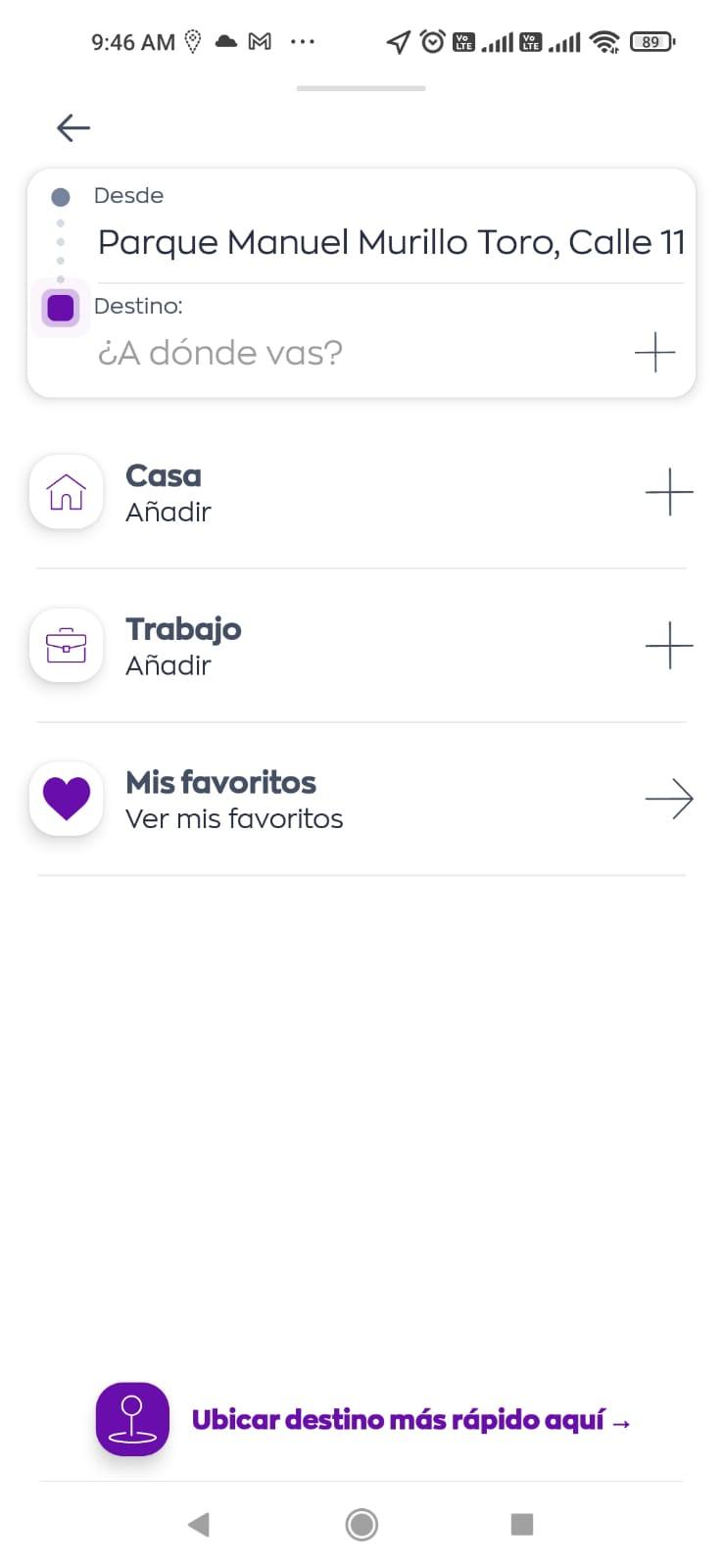
Task: Go back using the top-left arrow
Action: click(x=73, y=127)
